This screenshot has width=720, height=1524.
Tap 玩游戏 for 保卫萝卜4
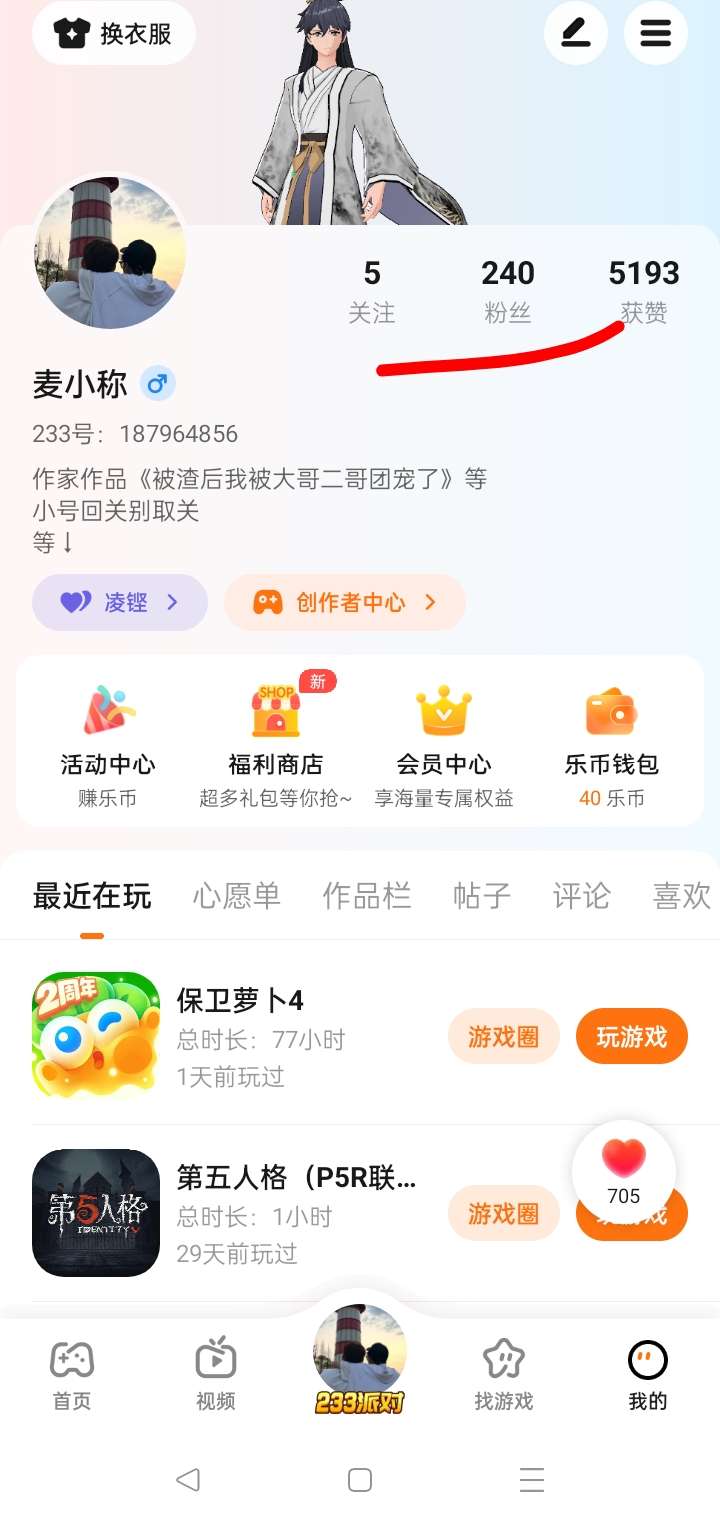(x=631, y=1037)
